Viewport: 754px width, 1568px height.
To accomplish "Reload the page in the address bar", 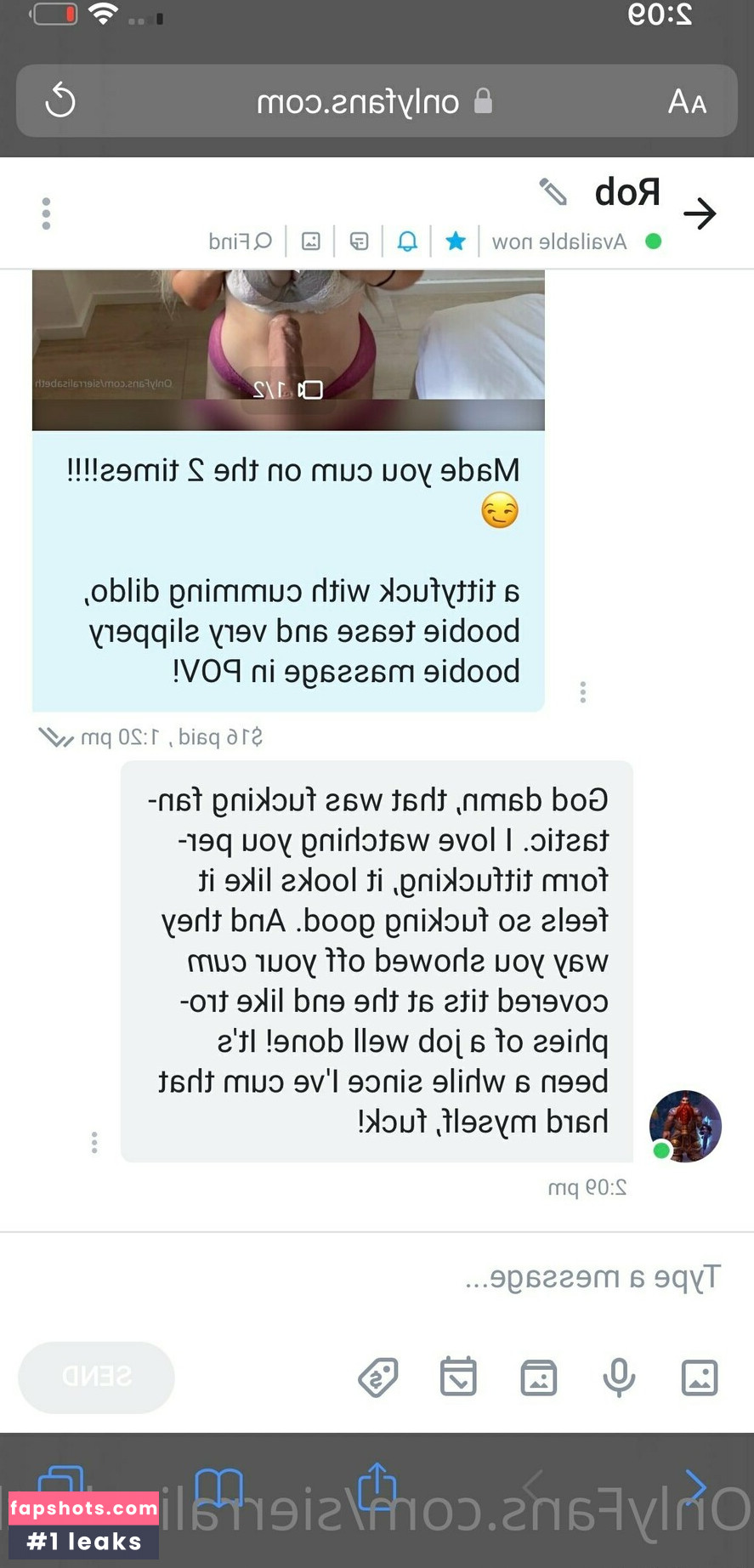I will (60, 101).
